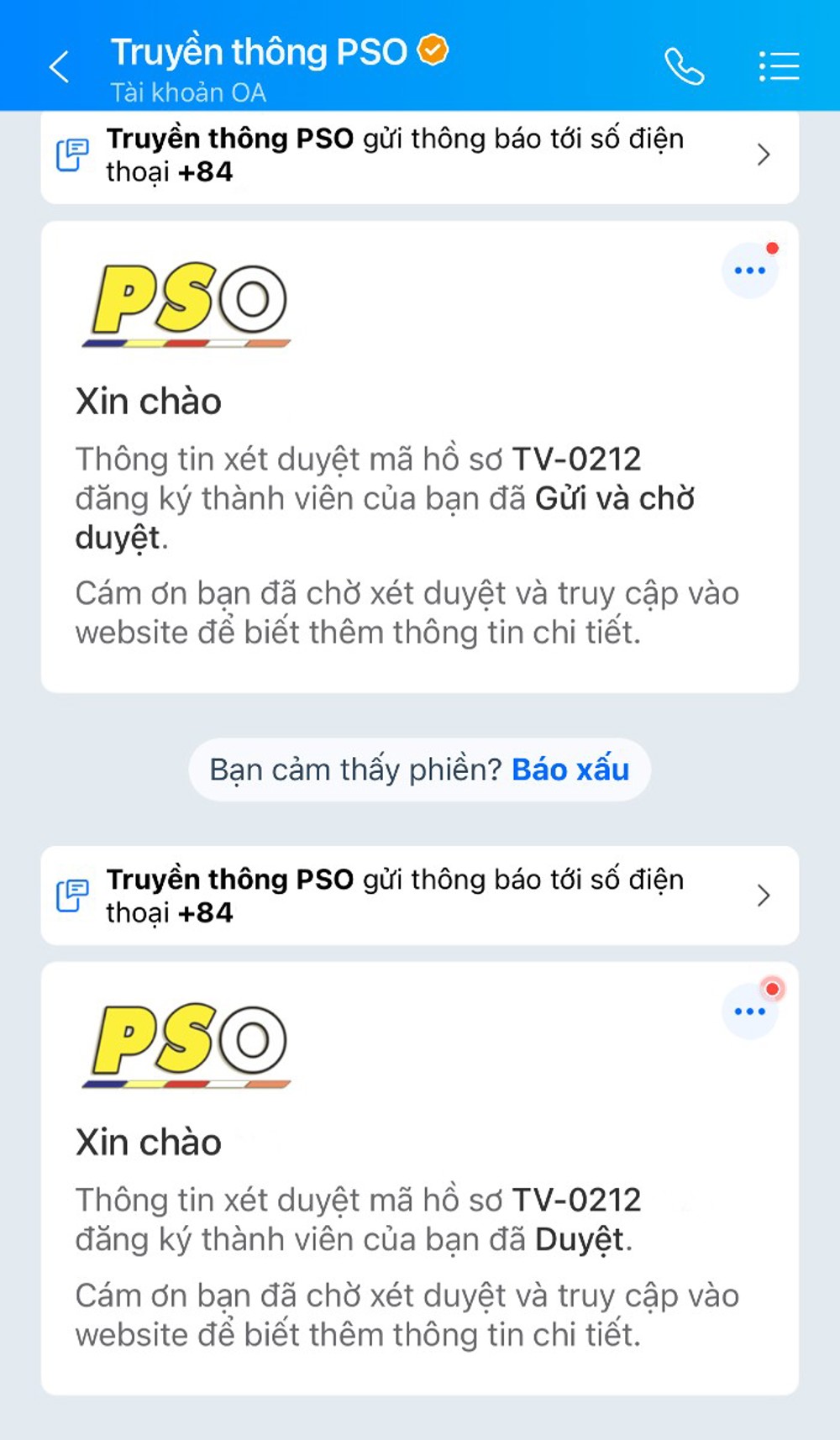Open the notification row heading the 'Gửi và chờ duyệt' message
Viewport: 840px width, 1440px height.
(x=419, y=155)
